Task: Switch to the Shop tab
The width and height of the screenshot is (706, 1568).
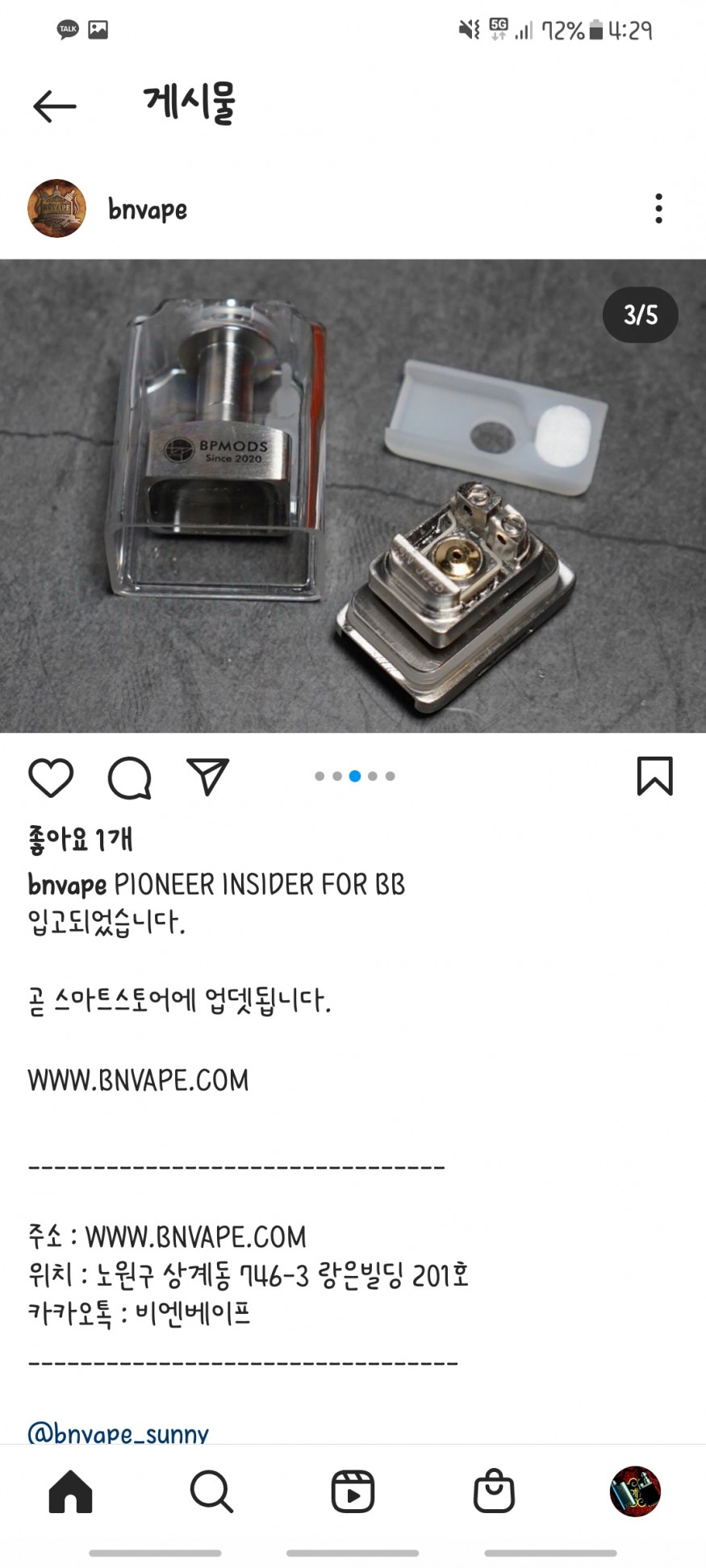Action: tap(494, 1491)
